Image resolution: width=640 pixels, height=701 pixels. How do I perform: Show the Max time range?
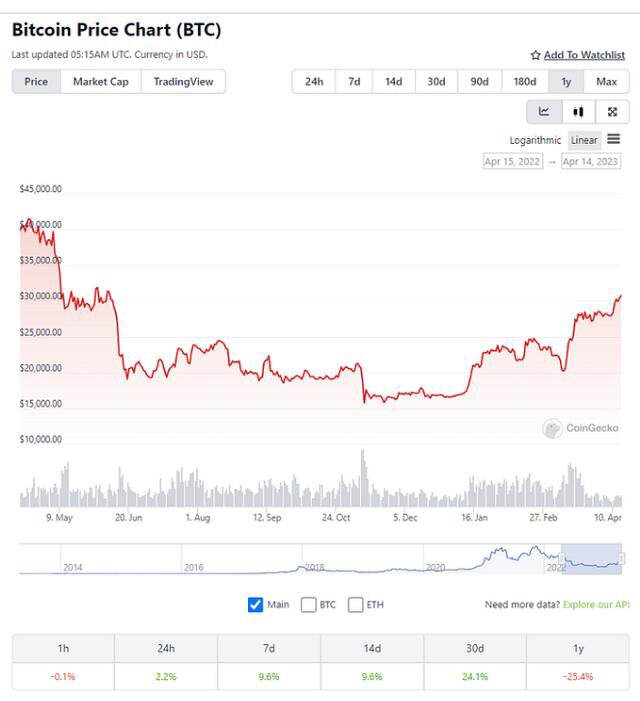point(606,82)
